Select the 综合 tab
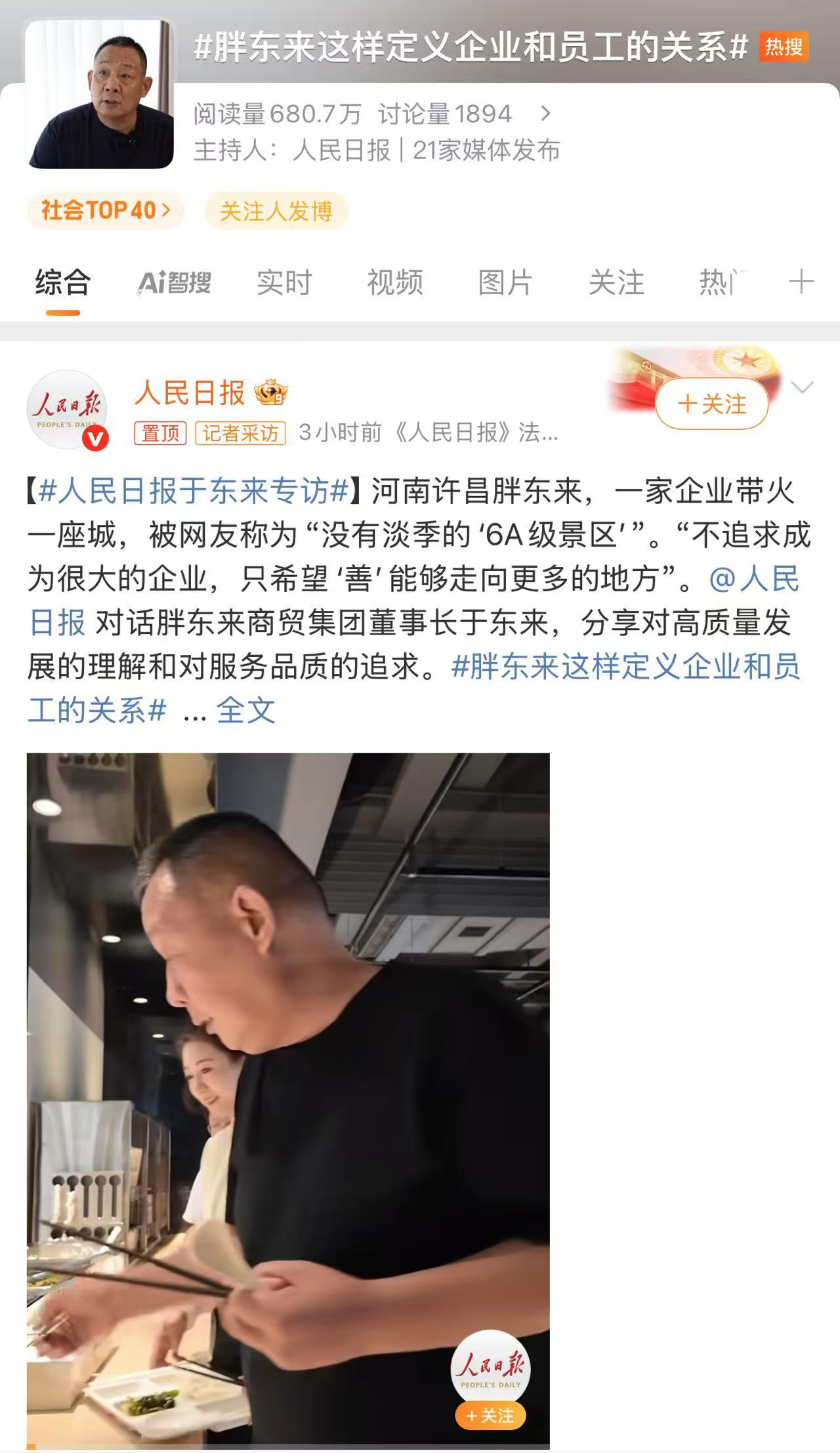Viewport: 840px width, 1453px height. [x=63, y=283]
